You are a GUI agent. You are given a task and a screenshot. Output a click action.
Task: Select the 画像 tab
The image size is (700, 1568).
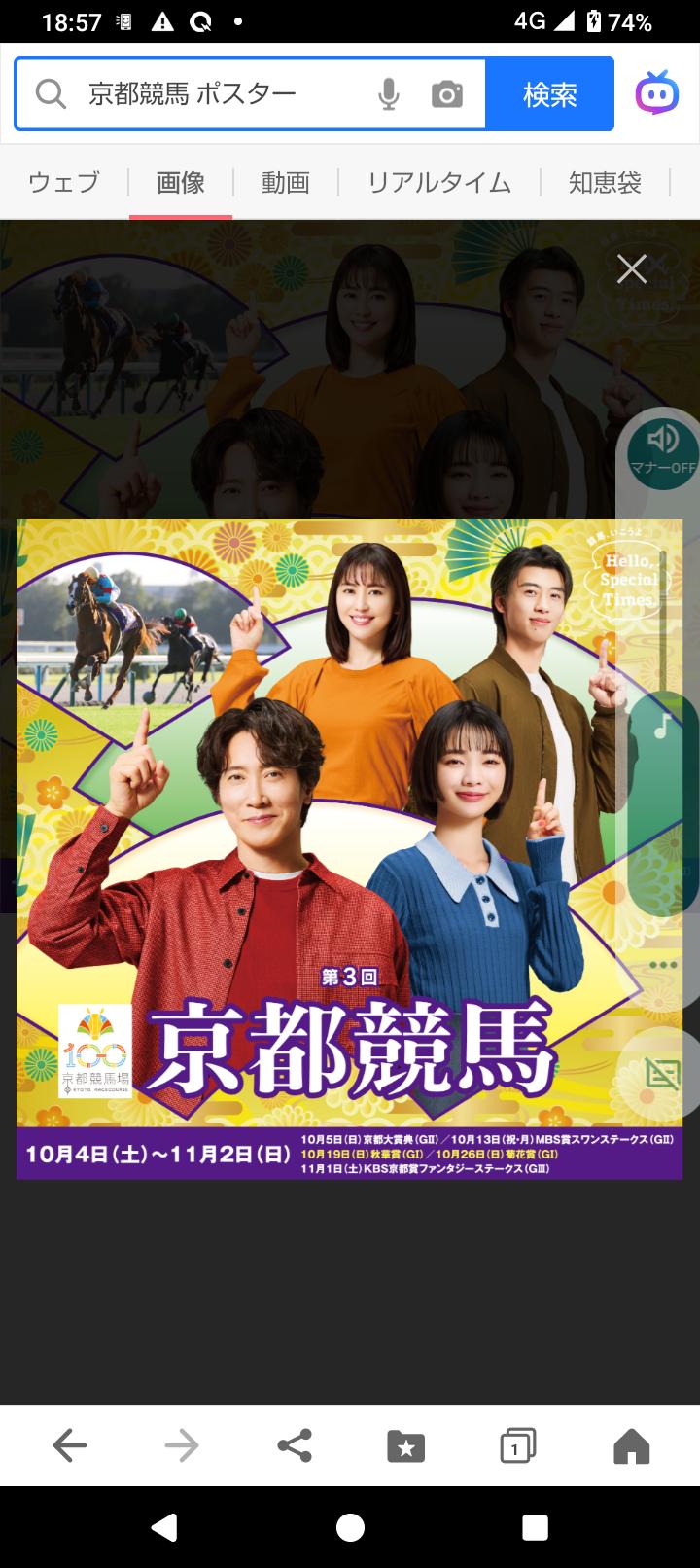coord(181,182)
